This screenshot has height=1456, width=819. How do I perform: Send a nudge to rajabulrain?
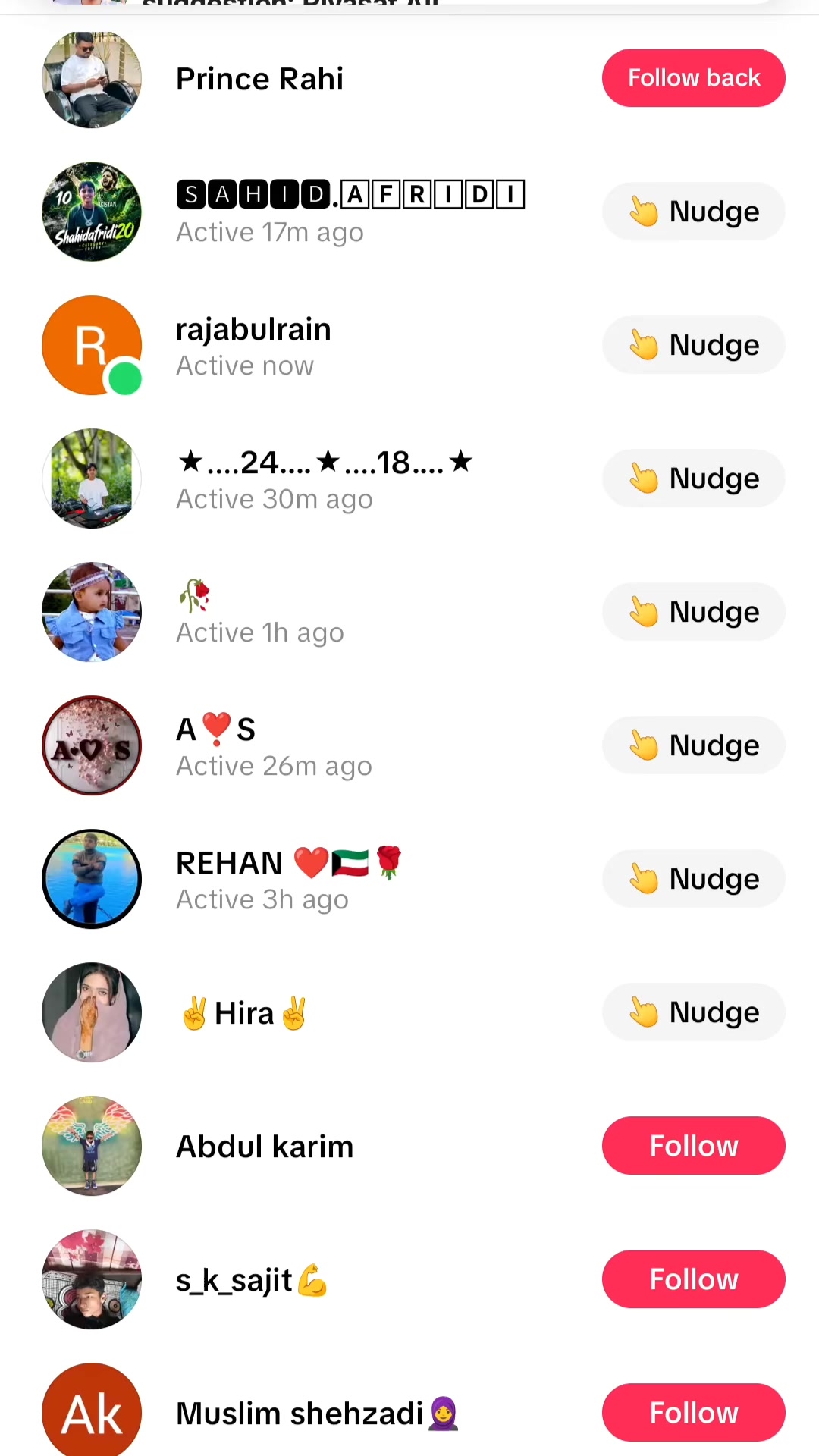(693, 345)
